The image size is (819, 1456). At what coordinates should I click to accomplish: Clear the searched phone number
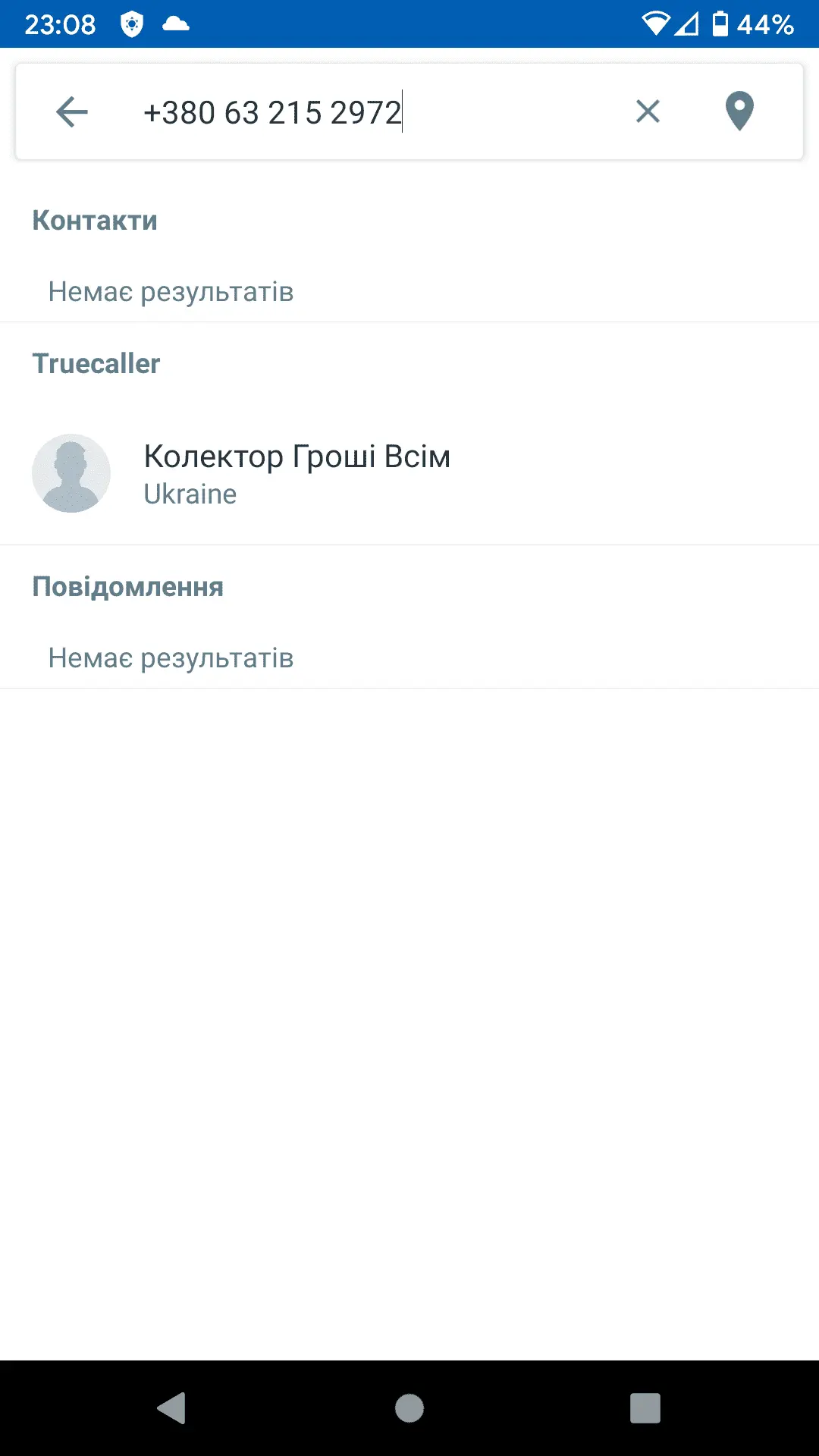648,111
